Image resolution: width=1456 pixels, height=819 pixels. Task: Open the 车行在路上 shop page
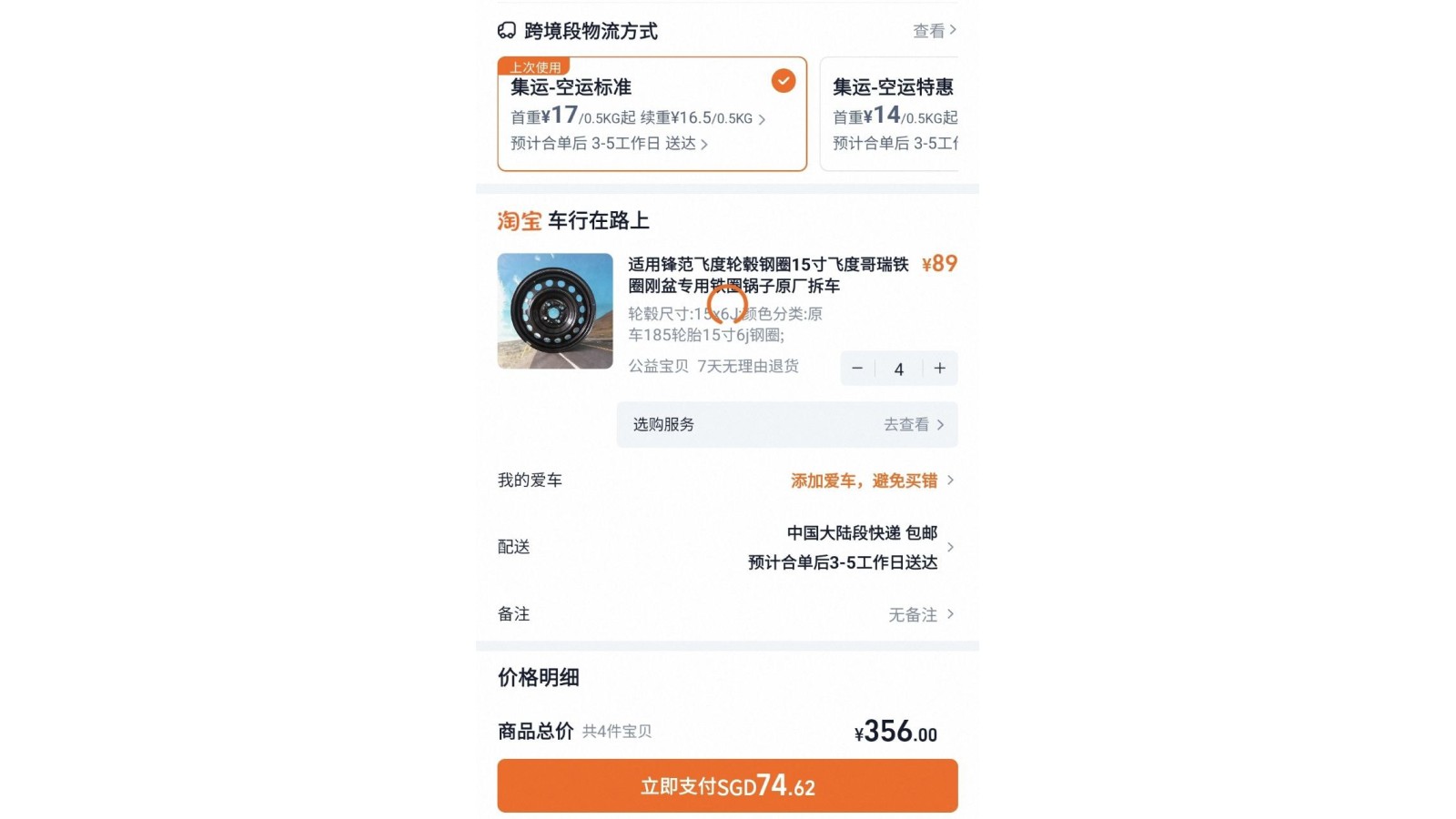tap(598, 221)
